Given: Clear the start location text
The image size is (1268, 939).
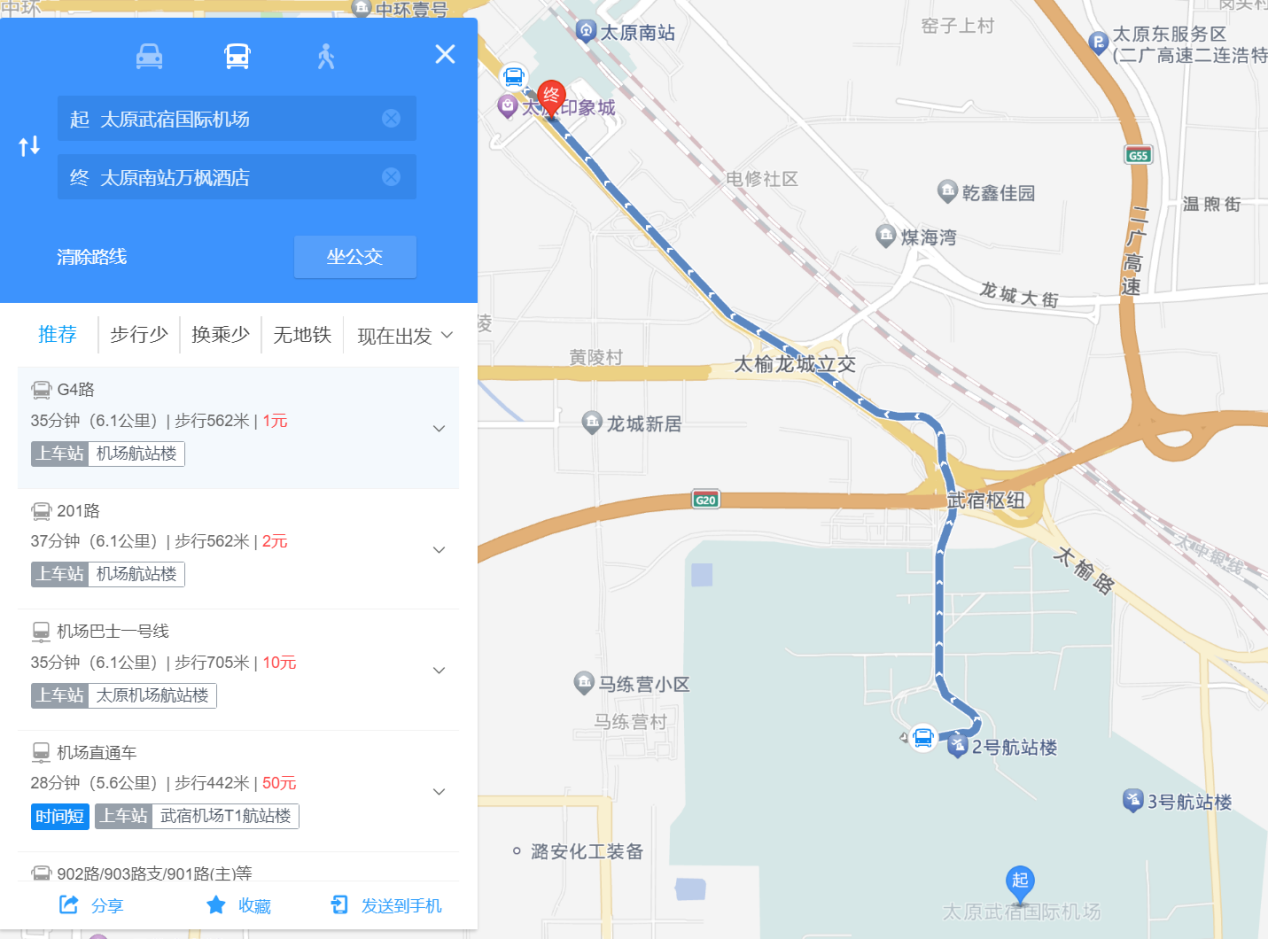Looking at the screenshot, I should coord(391,119).
